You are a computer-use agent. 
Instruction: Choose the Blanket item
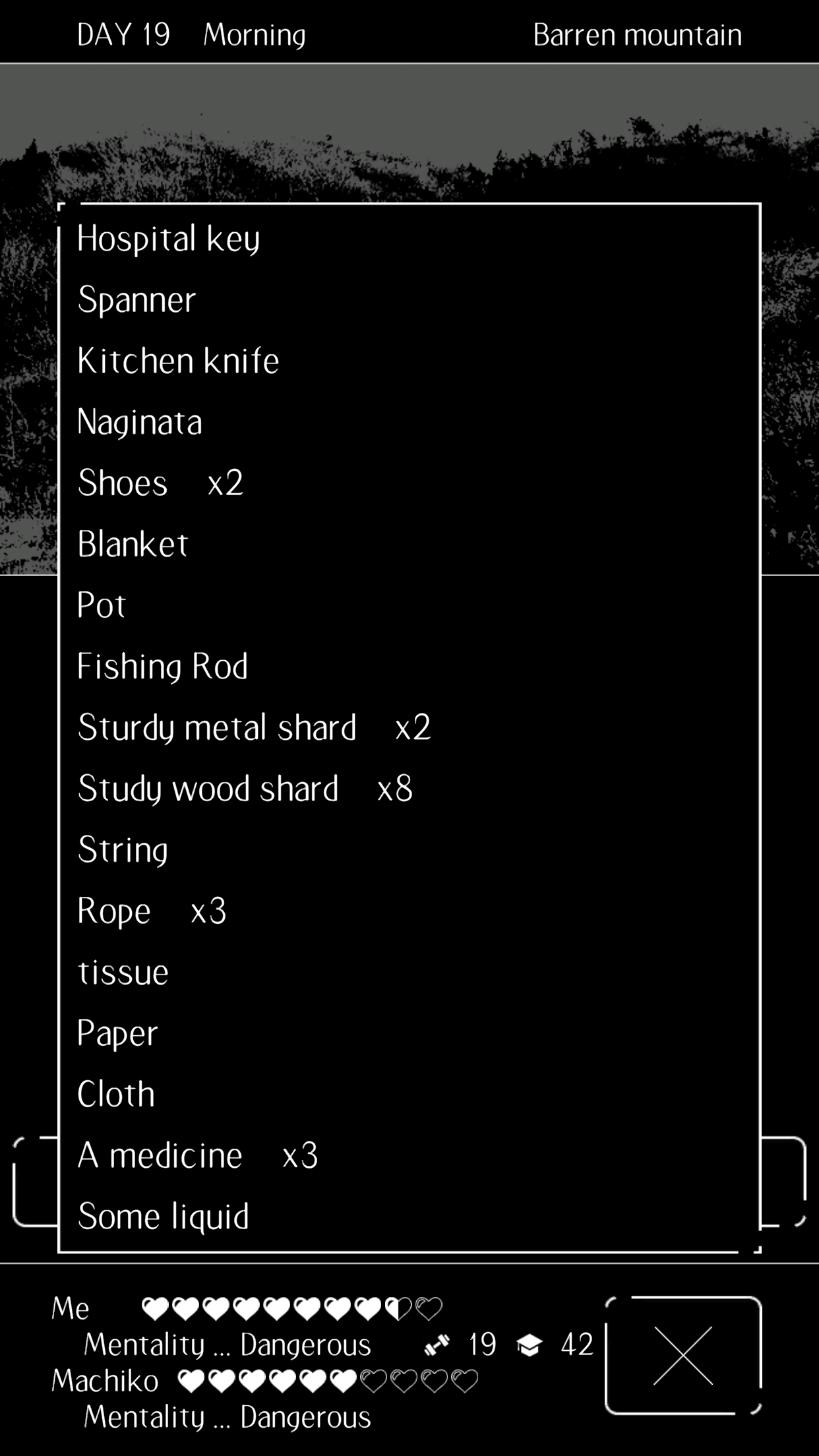pyautogui.click(x=409, y=544)
